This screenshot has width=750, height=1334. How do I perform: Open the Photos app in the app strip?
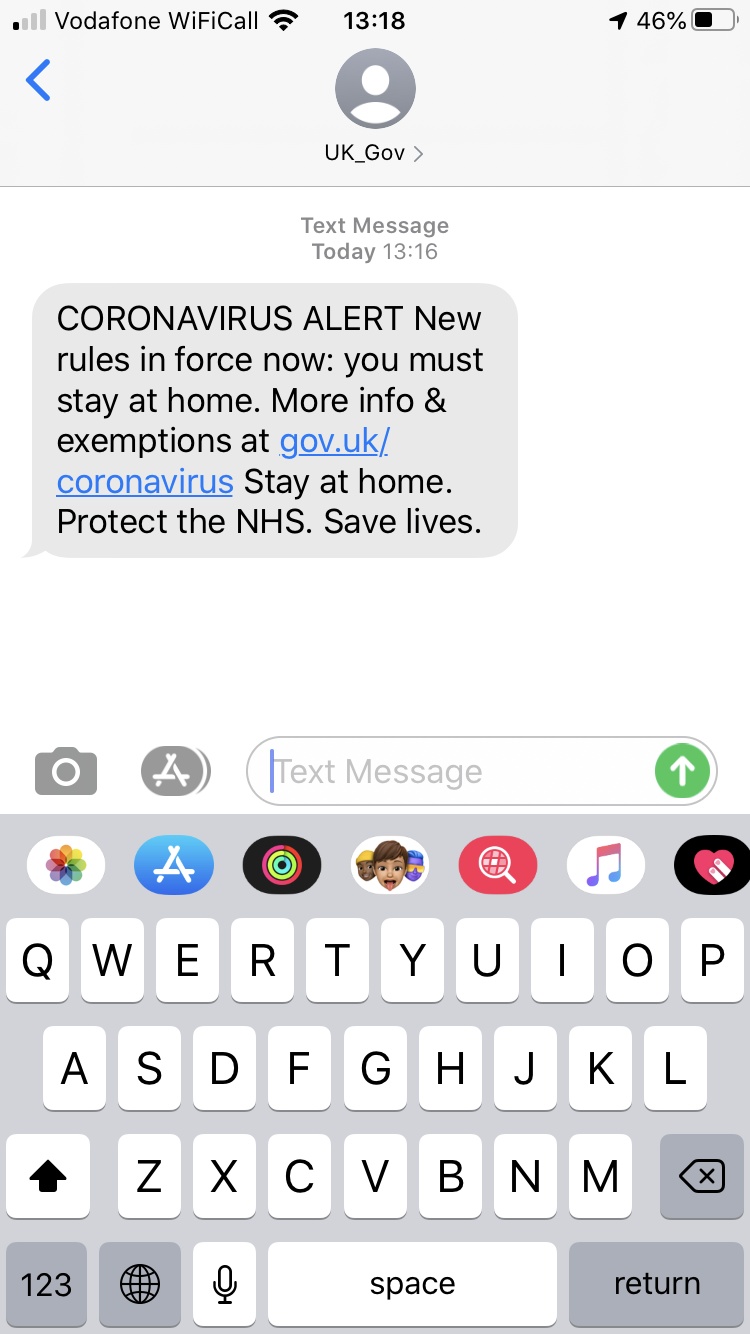coord(66,865)
